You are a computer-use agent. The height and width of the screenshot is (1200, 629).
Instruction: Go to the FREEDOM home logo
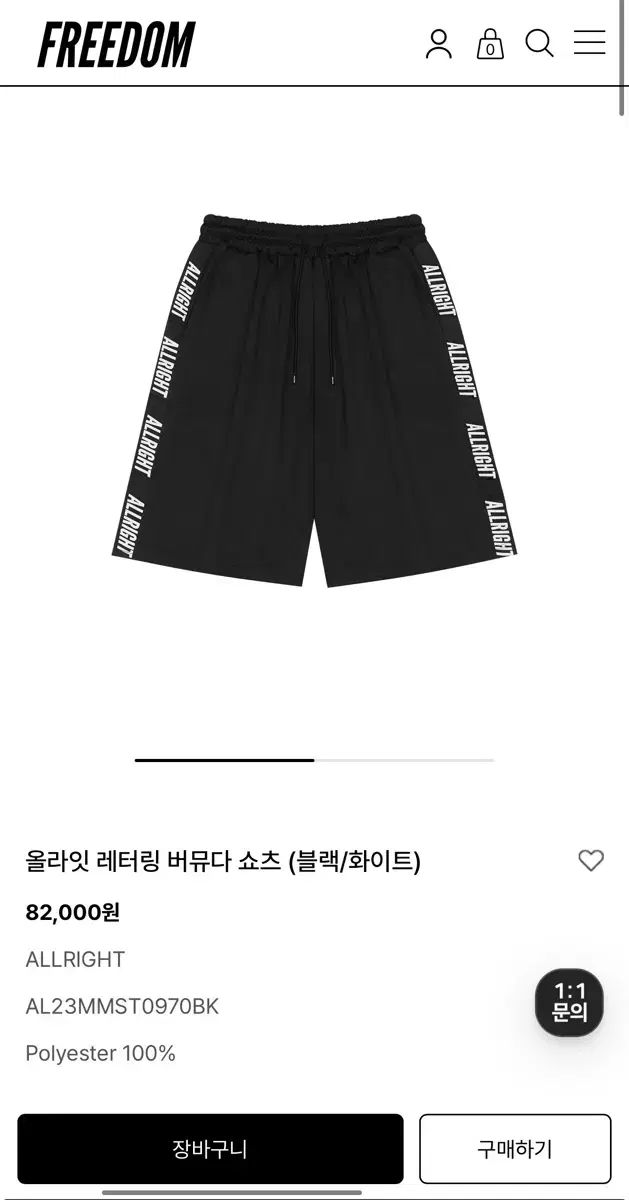[116, 45]
